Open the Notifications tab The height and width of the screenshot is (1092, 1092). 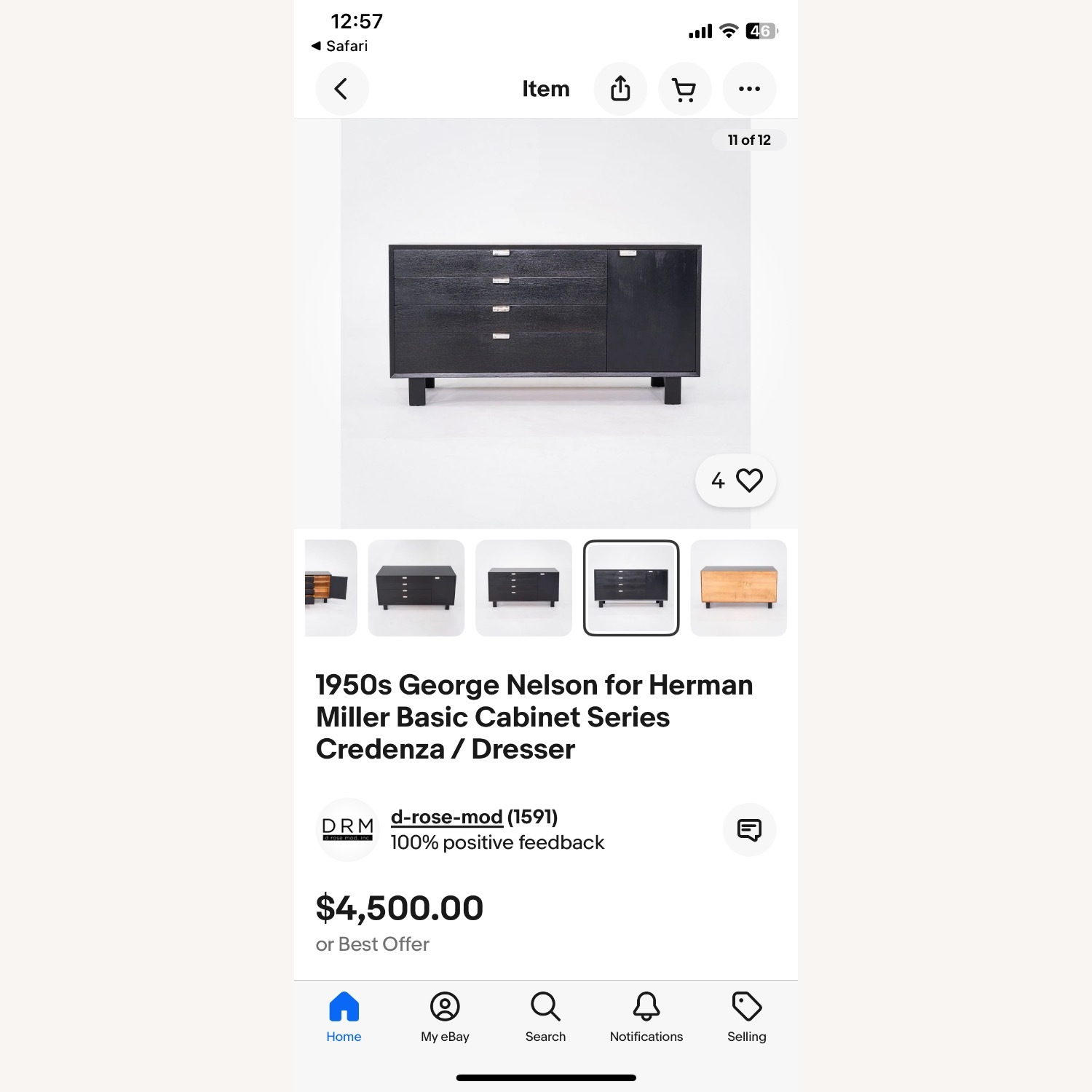tap(646, 1017)
